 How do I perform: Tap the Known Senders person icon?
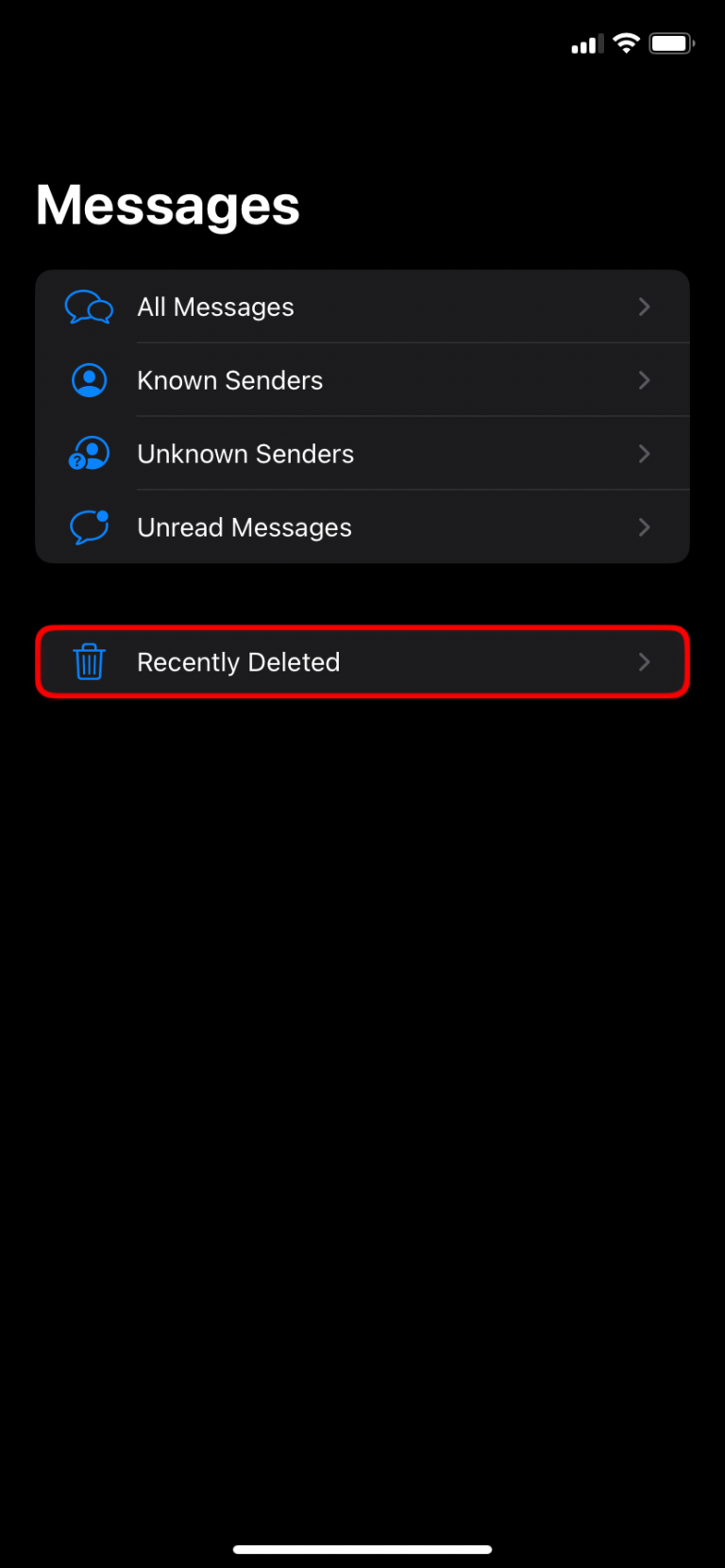[x=88, y=380]
